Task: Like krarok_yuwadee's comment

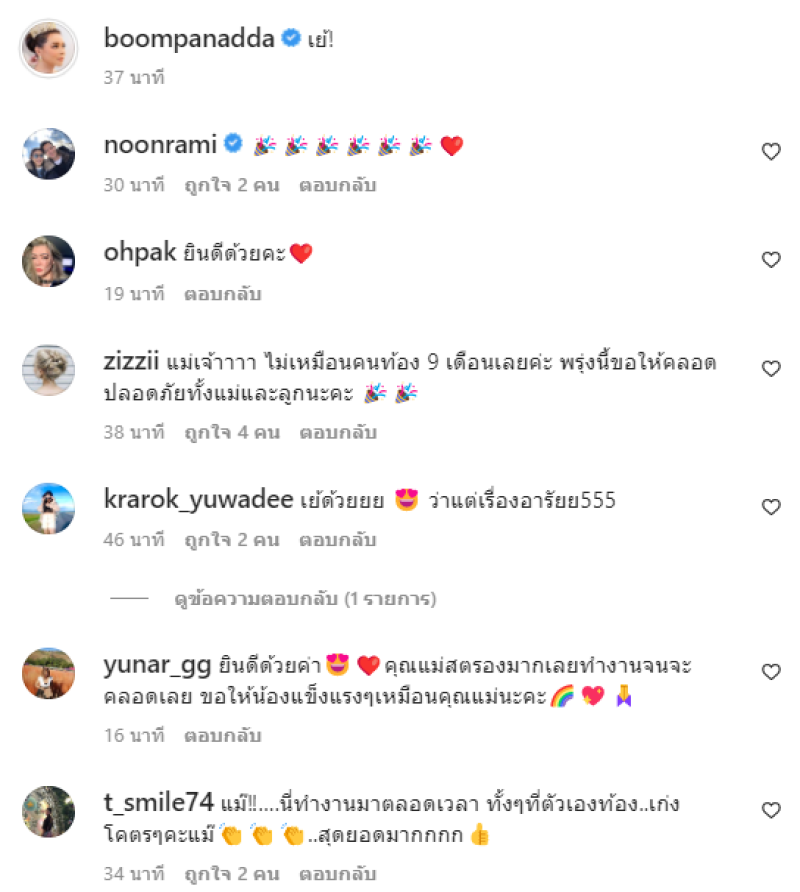Action: point(771,507)
